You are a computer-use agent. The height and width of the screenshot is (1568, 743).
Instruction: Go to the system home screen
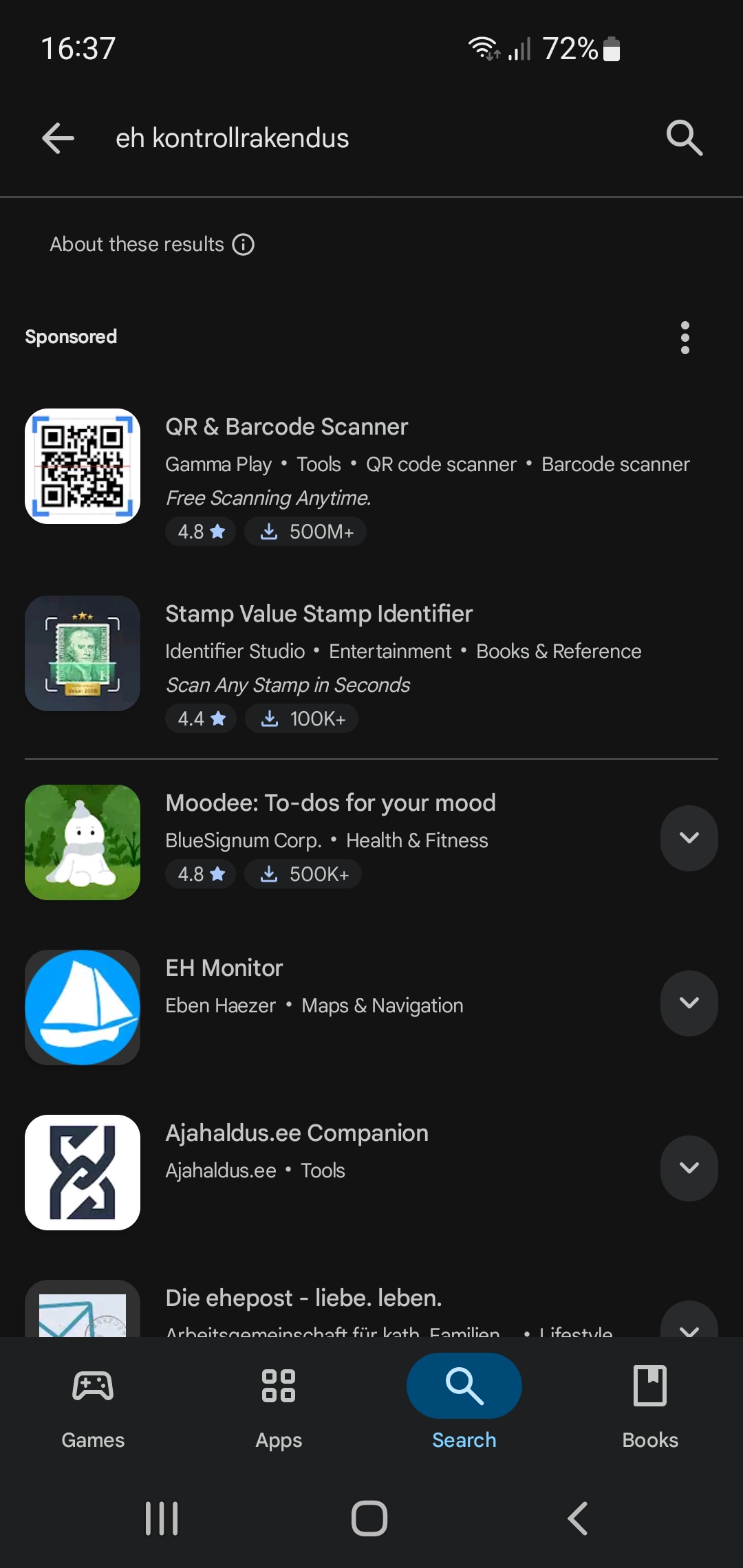[x=369, y=1518]
